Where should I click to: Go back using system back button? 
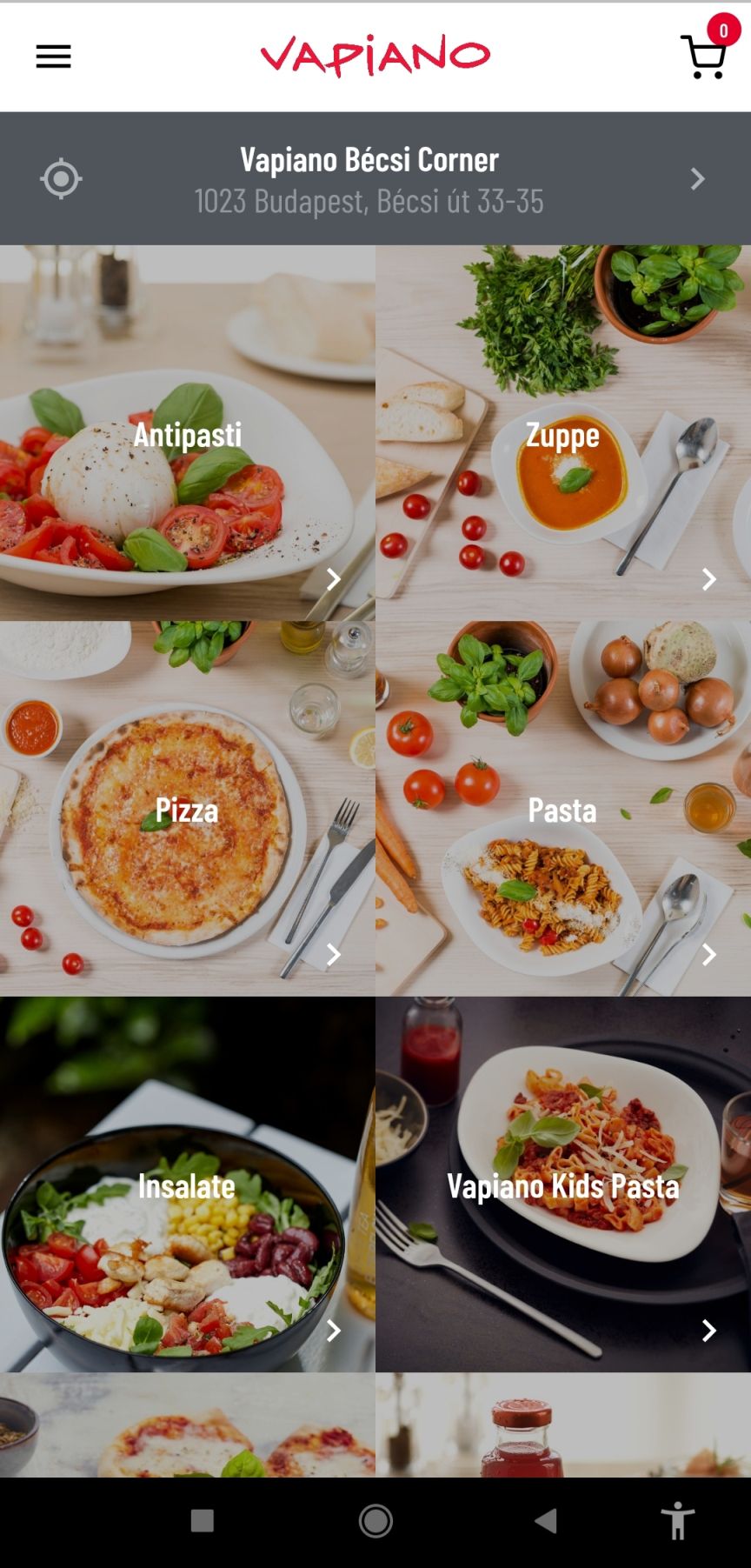pos(545,1521)
